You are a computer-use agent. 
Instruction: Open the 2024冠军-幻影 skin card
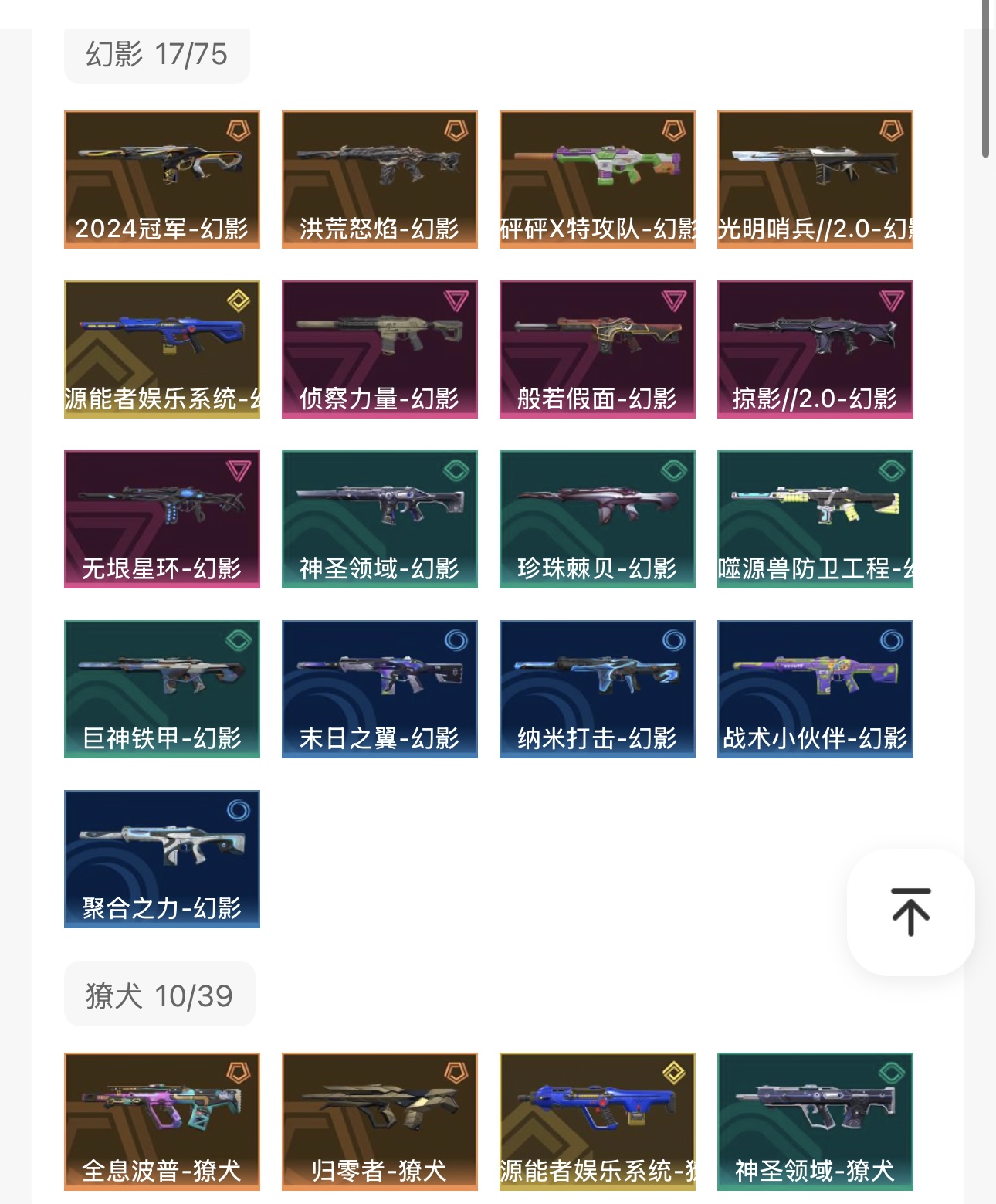pyautogui.click(x=162, y=179)
